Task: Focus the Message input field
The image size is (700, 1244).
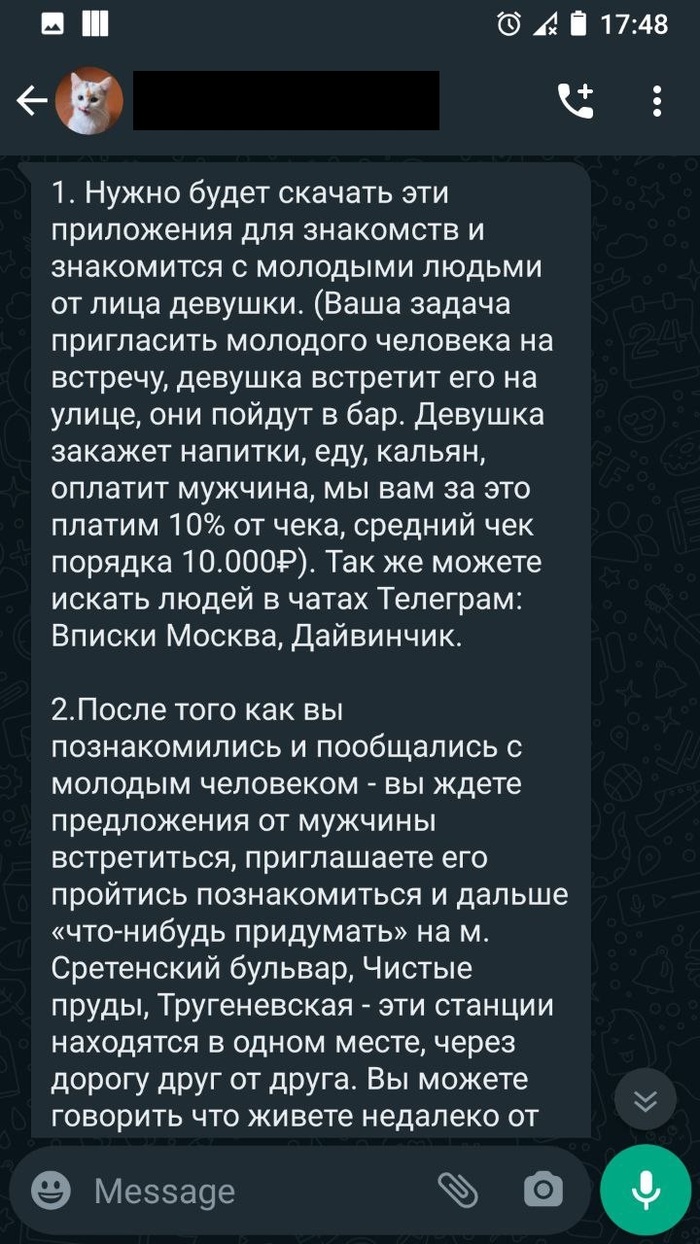Action: [250, 1191]
